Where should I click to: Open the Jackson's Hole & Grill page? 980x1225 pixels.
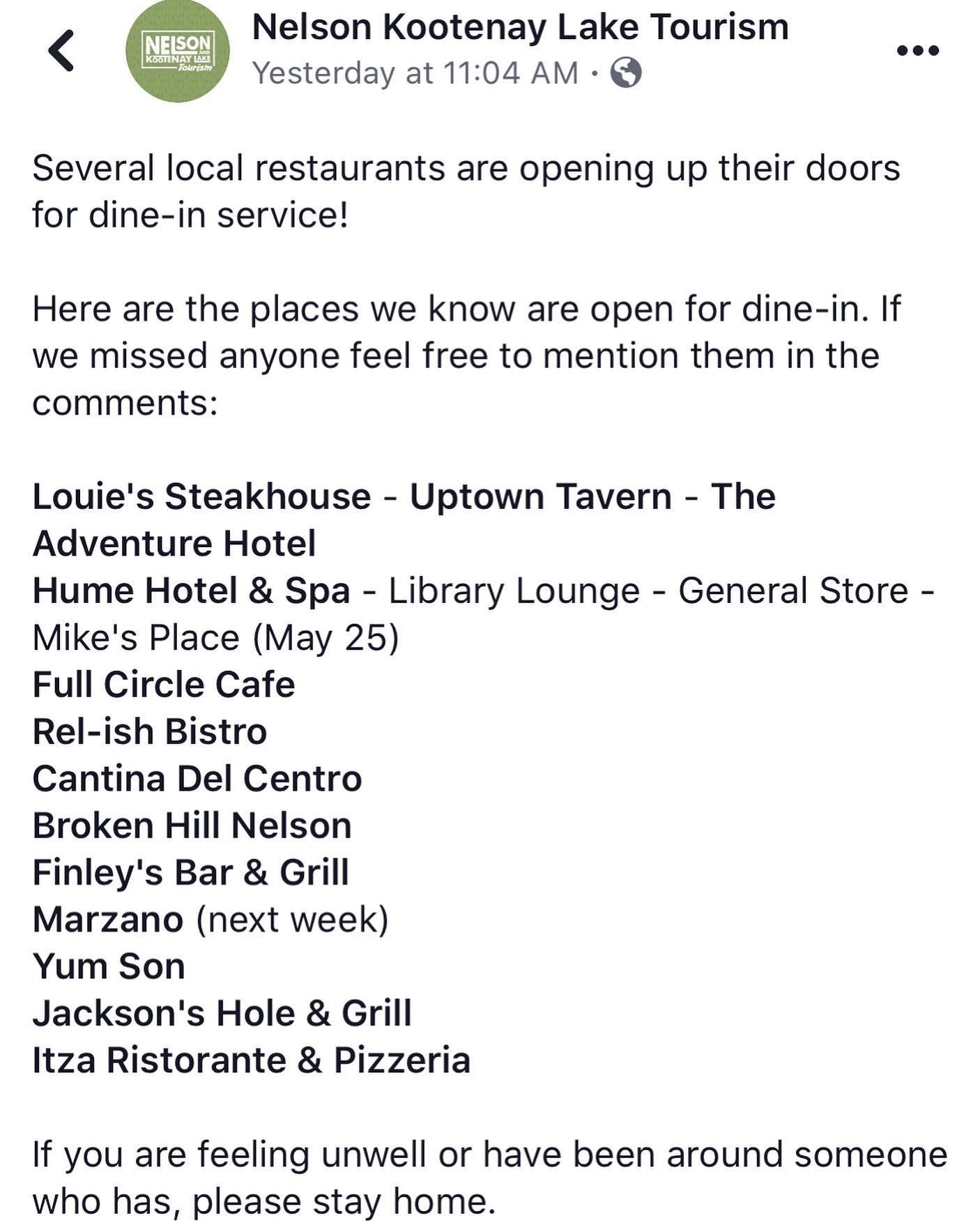222,1014
